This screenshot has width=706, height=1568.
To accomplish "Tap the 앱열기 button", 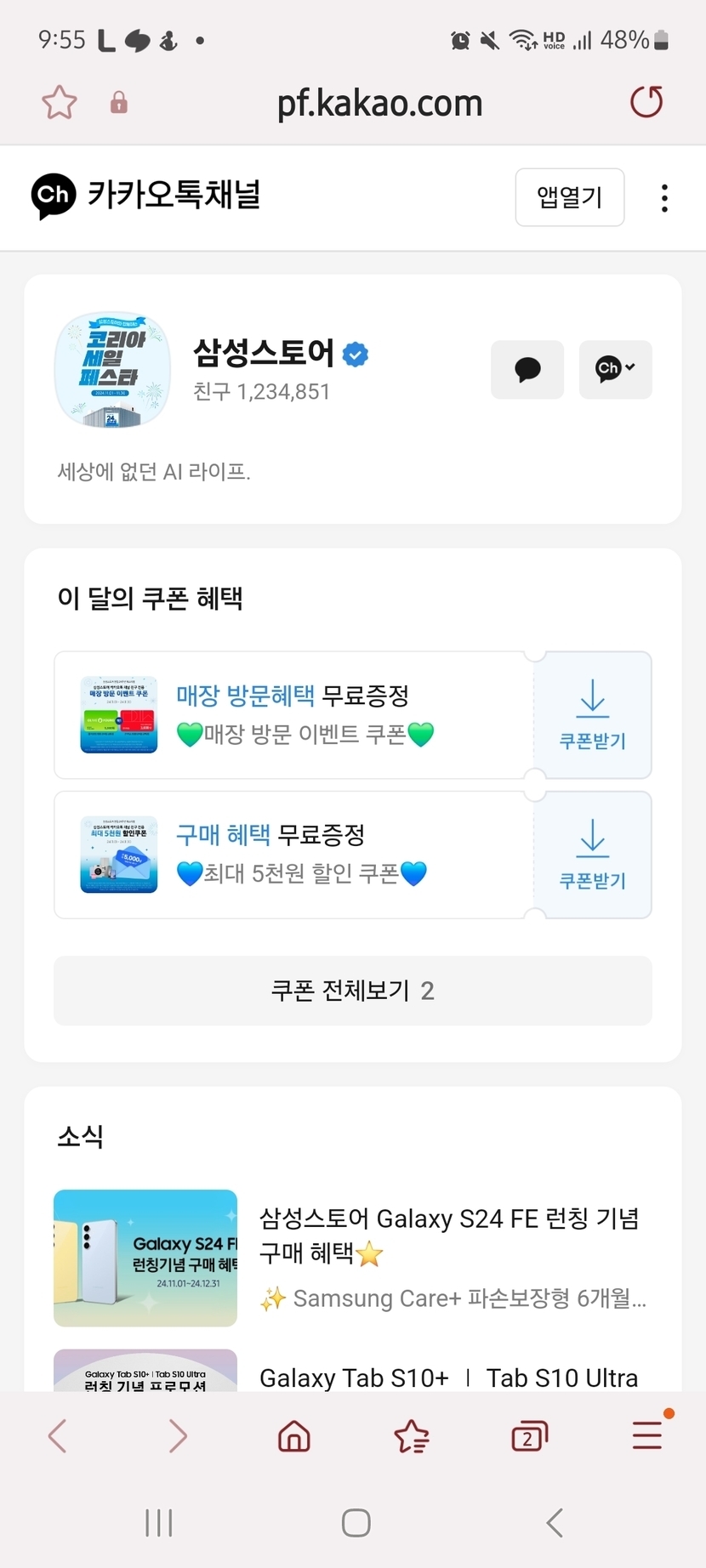I will click(x=569, y=197).
